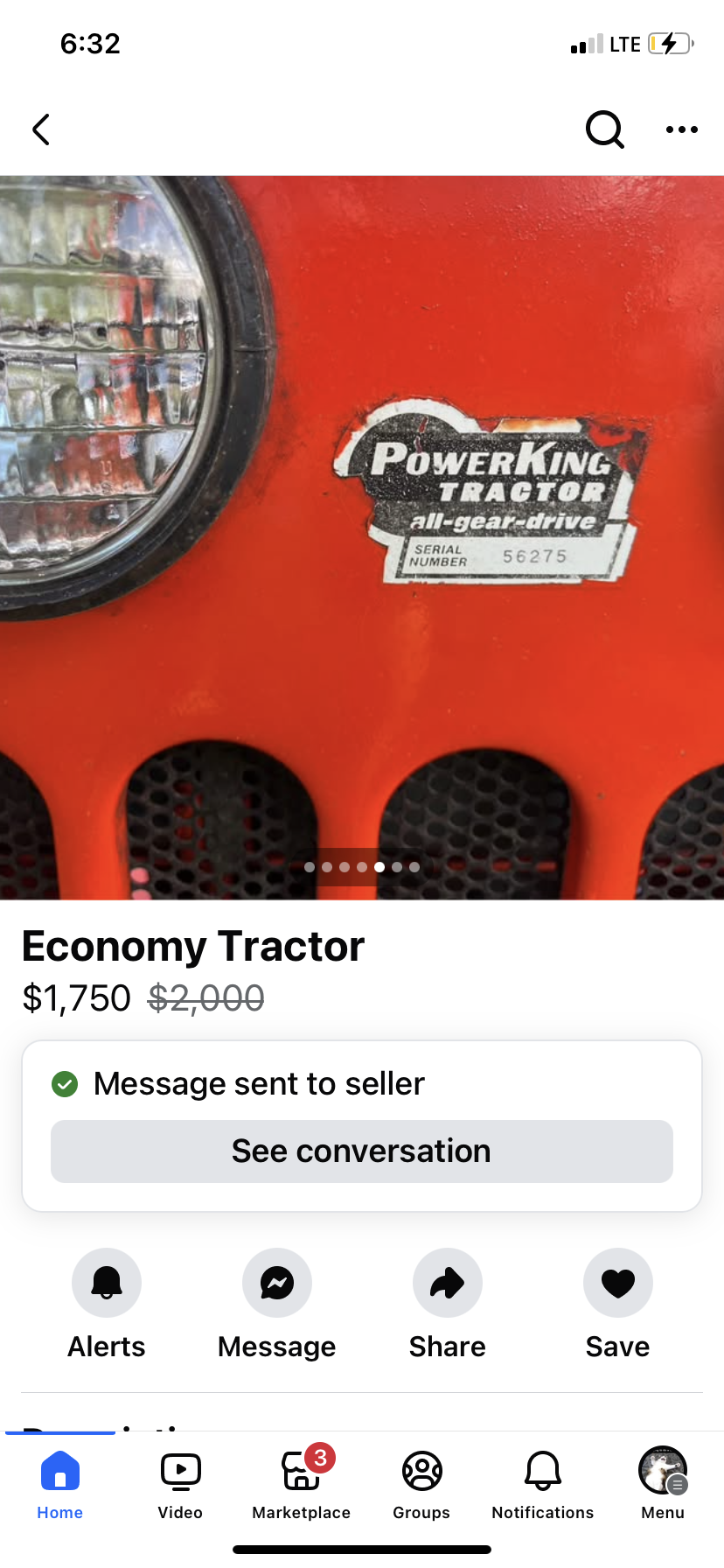This screenshot has height=1568, width=724.
Task: Open search from the magnifier icon
Action: click(604, 129)
